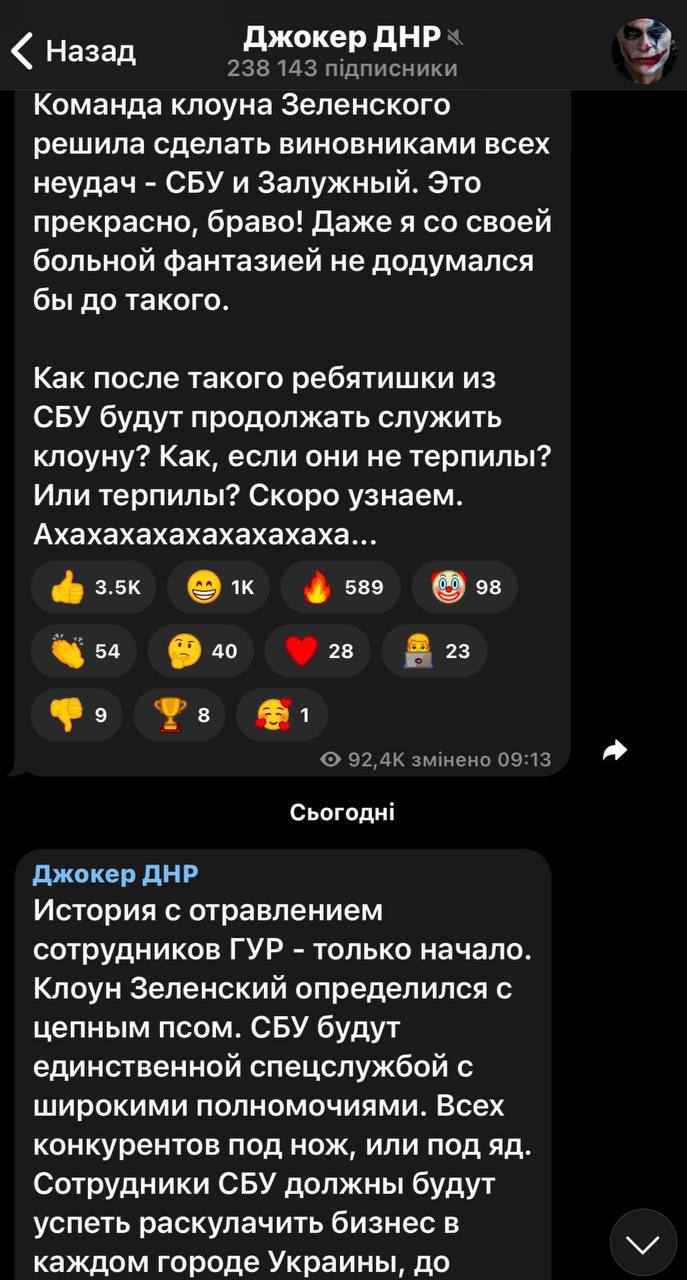Tap the smiling hearts face reaction with 1
The image size is (687, 1280).
click(x=281, y=715)
